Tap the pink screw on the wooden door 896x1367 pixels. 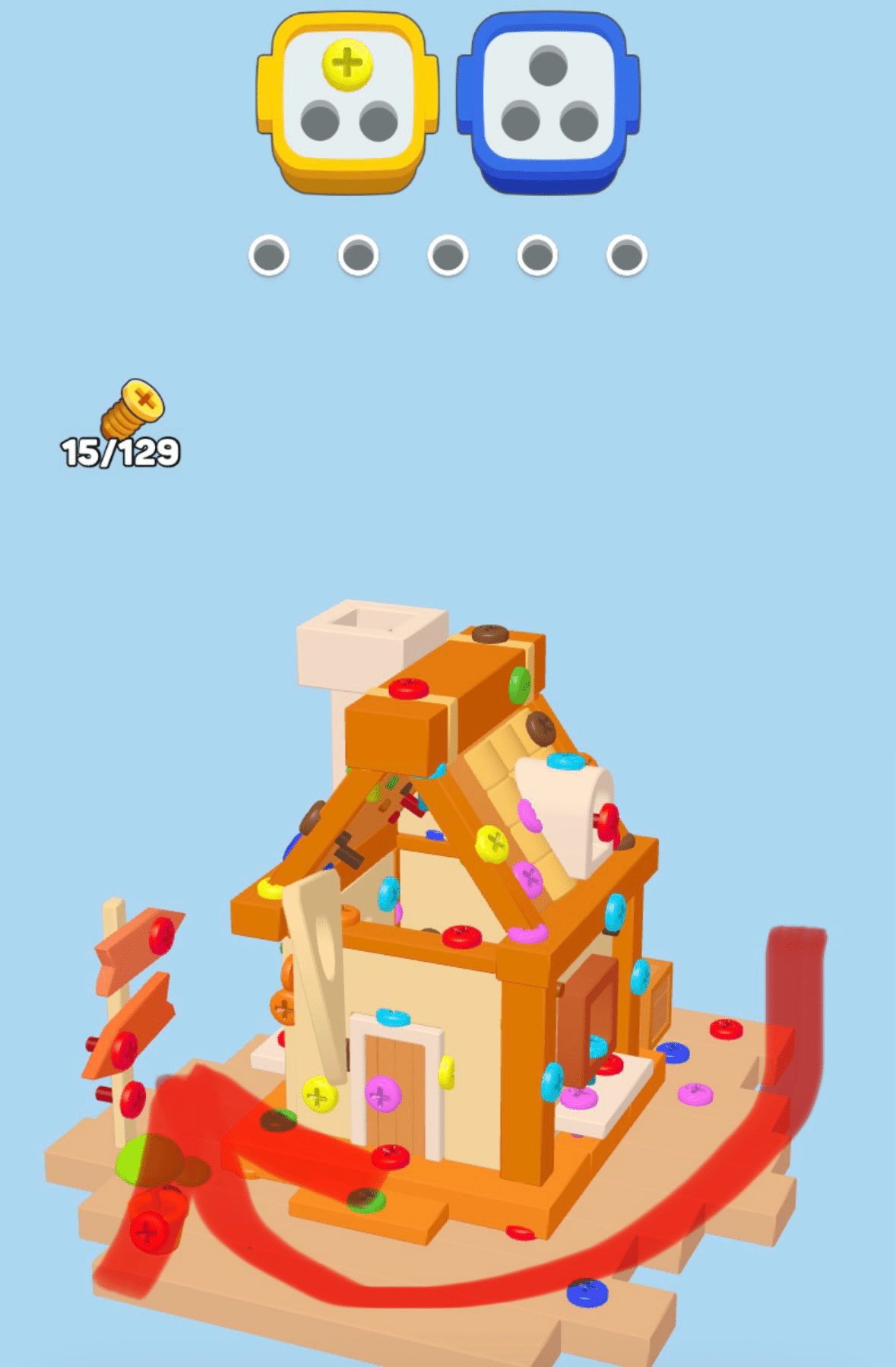pyautogui.click(x=383, y=1093)
